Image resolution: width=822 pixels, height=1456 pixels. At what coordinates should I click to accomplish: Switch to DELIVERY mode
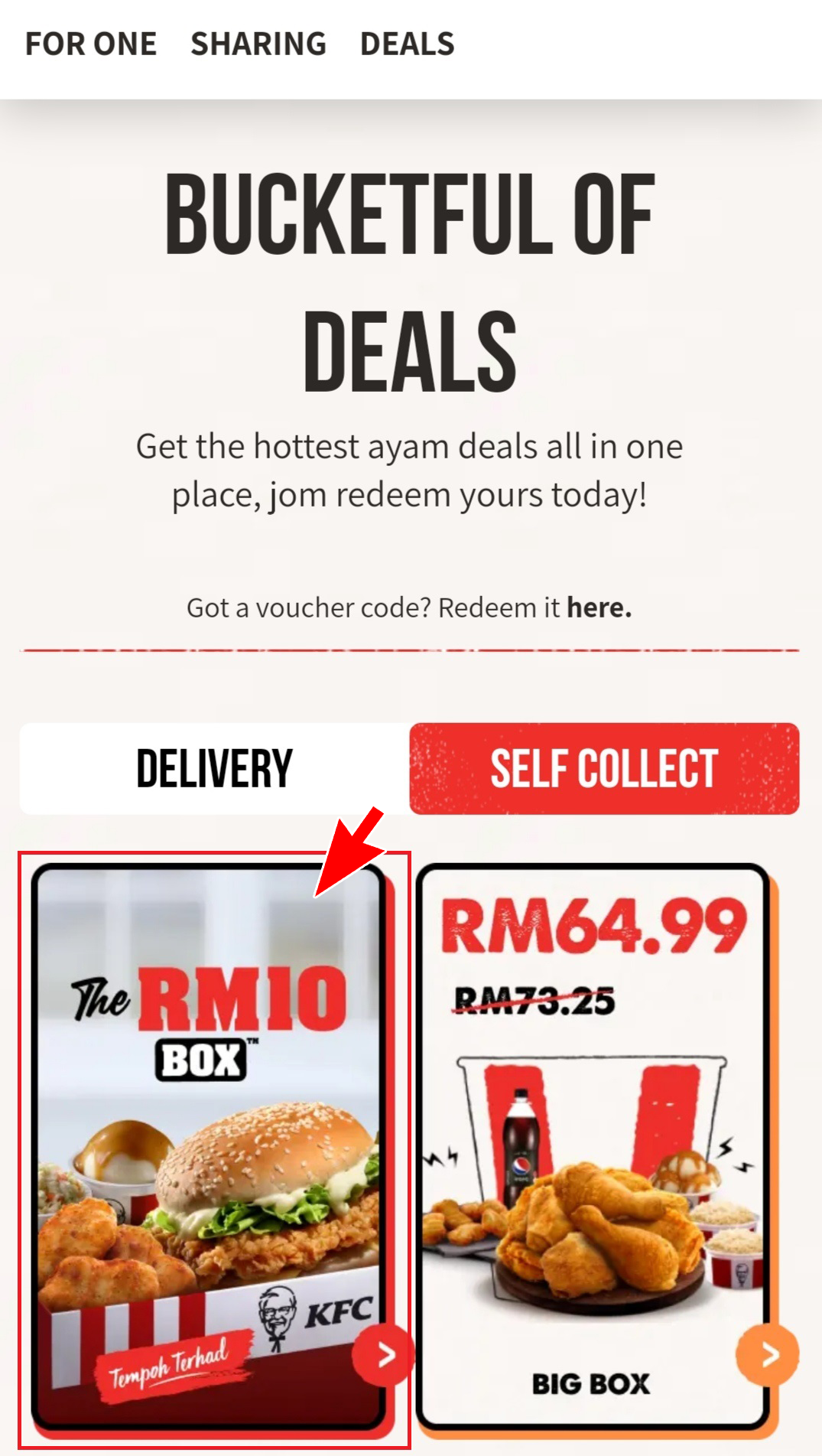[x=214, y=768]
